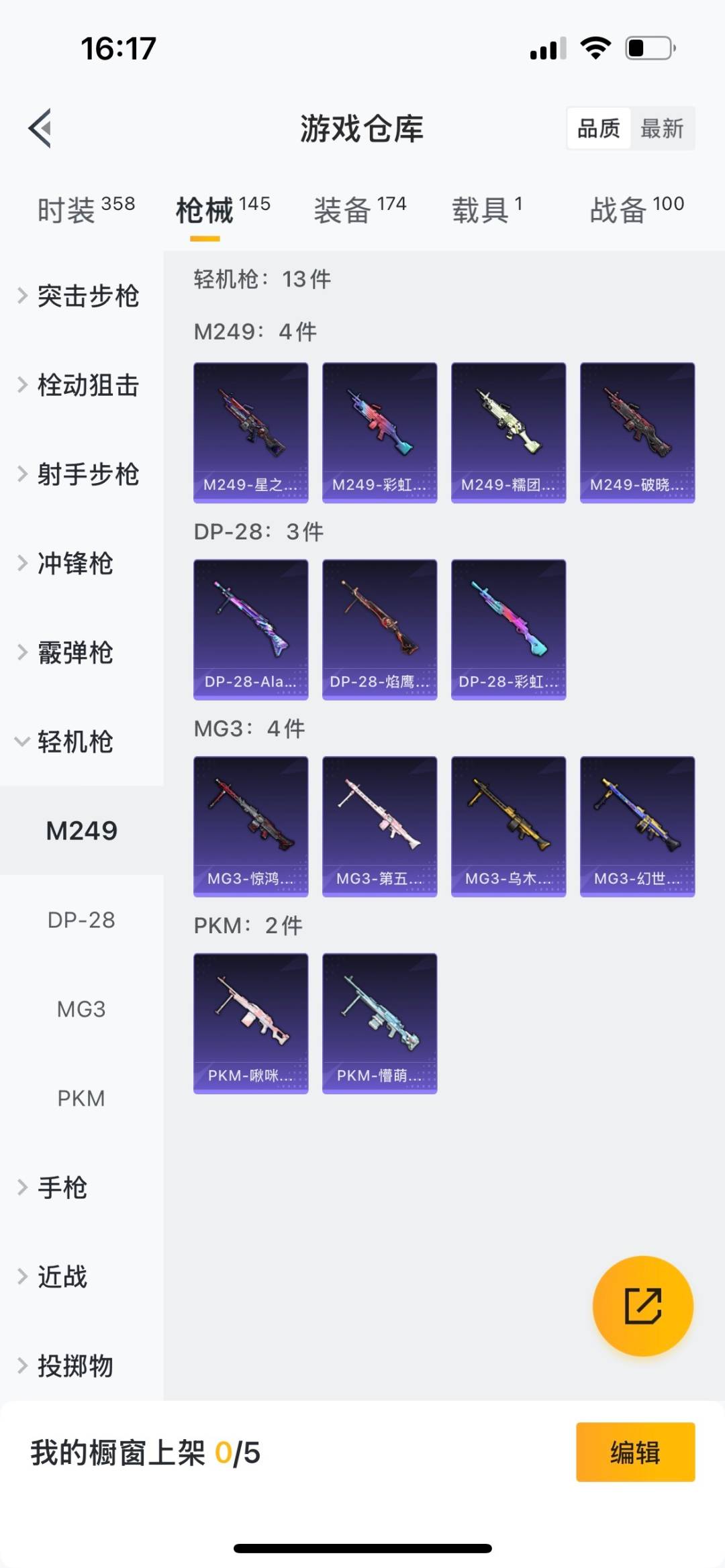Select DP-28 in the side menu
Image resolution: width=725 pixels, height=1568 pixels.
pos(81,920)
